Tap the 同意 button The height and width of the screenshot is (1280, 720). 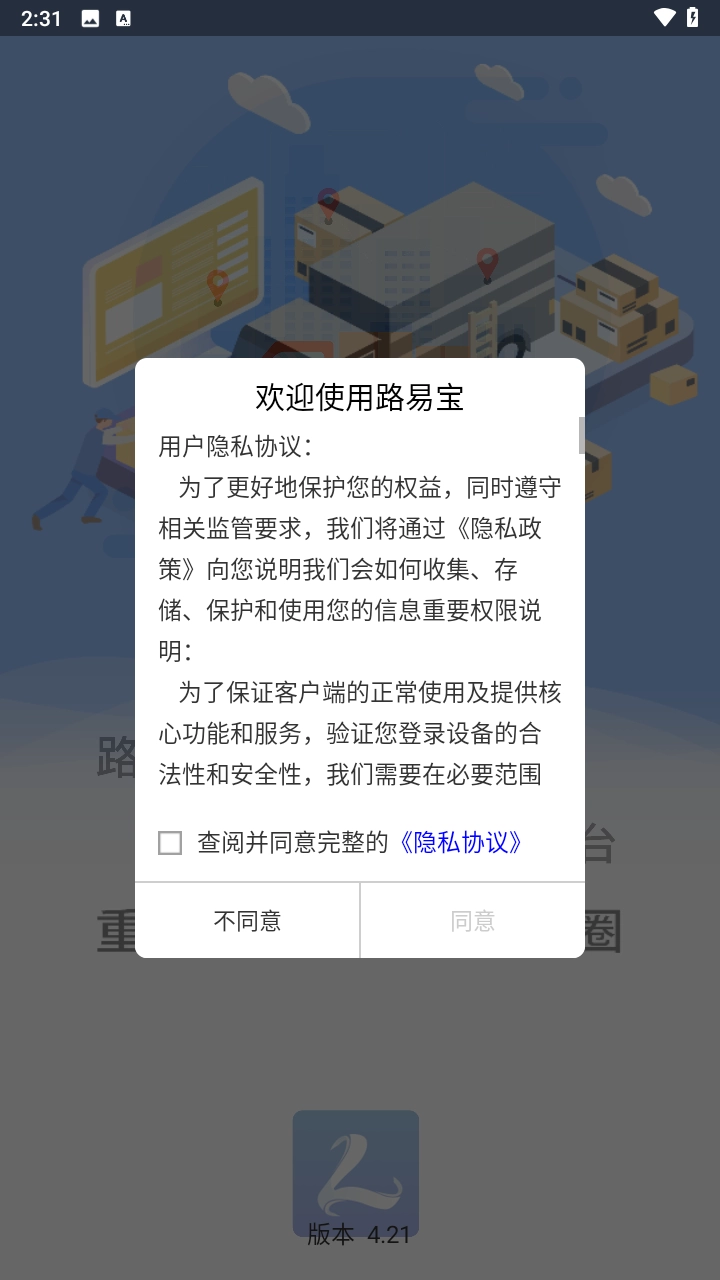pos(472,921)
